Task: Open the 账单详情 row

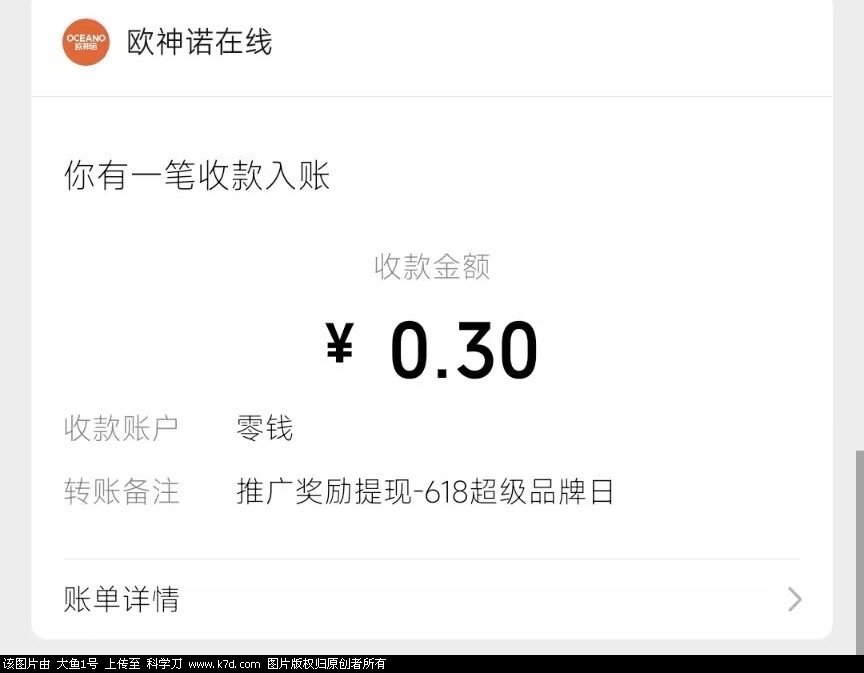Action: point(432,599)
